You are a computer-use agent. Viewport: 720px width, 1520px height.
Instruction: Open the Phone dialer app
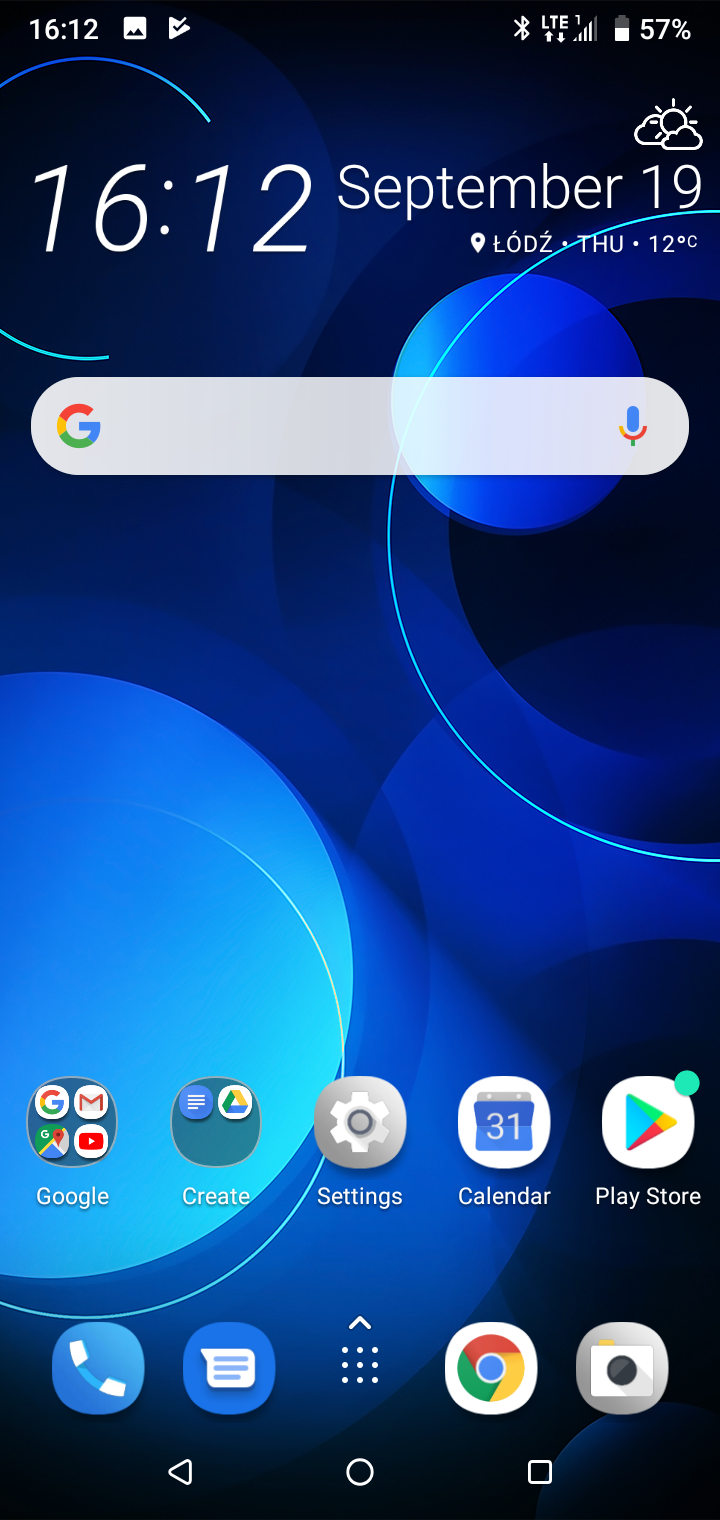(98, 1368)
